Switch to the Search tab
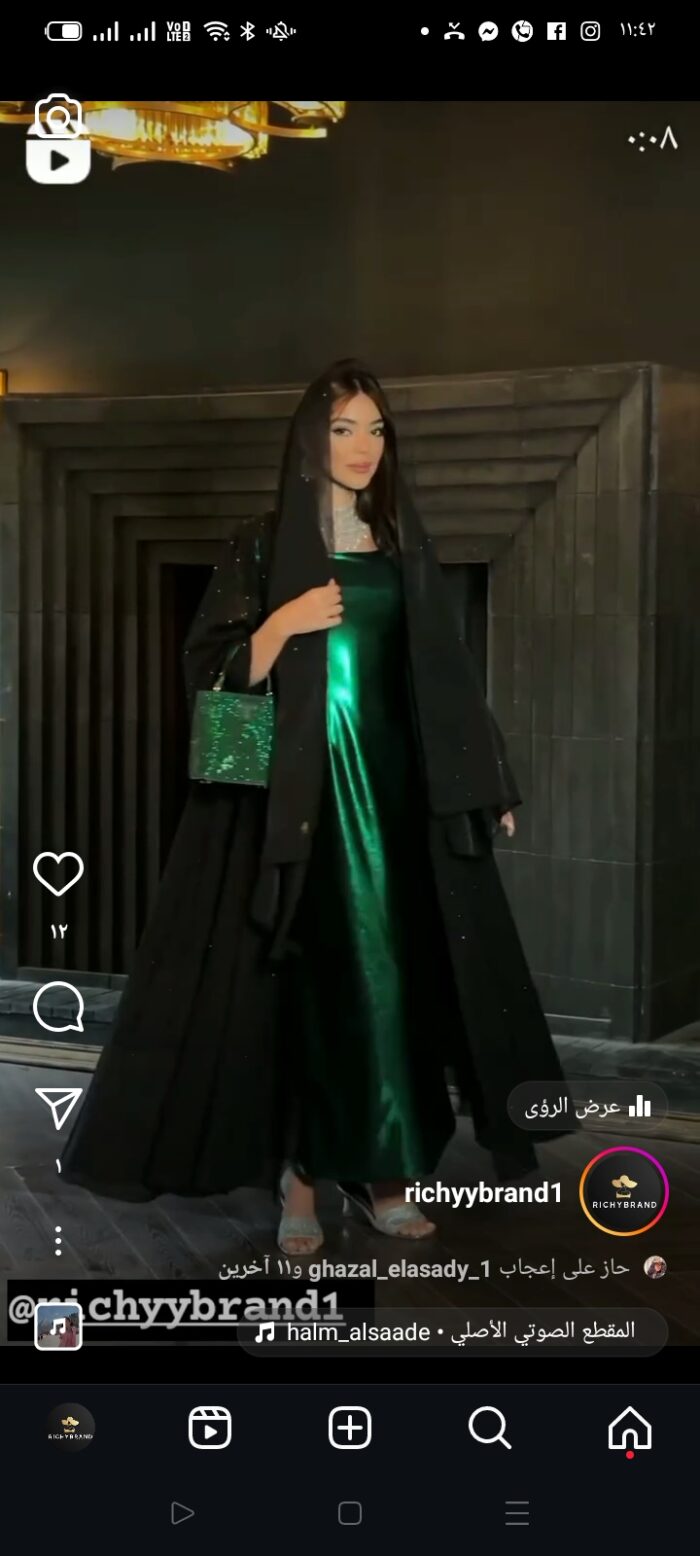 click(x=490, y=1428)
